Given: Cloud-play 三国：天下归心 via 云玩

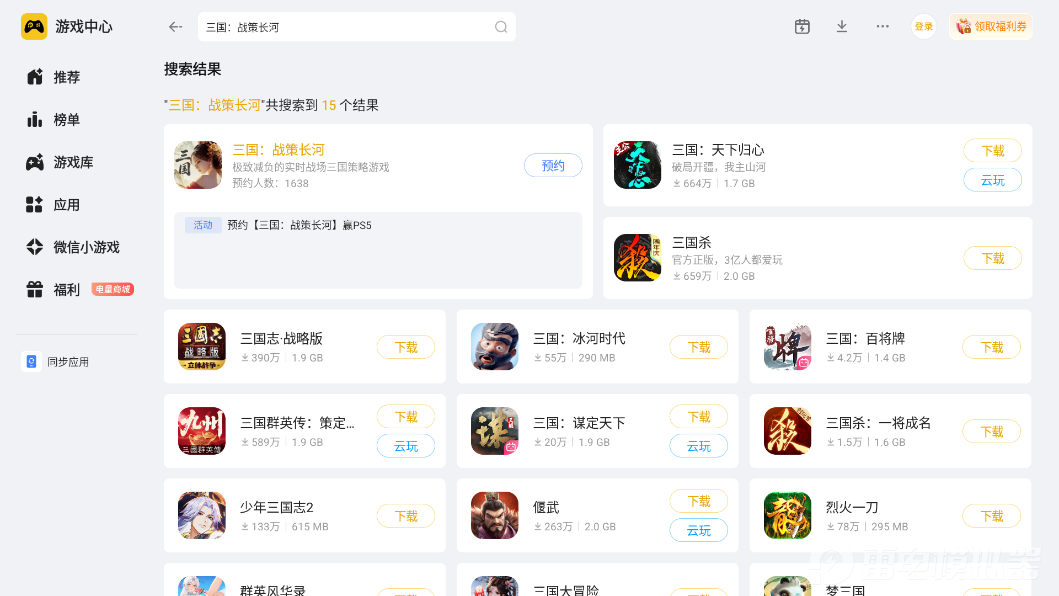Looking at the screenshot, I should (x=992, y=180).
